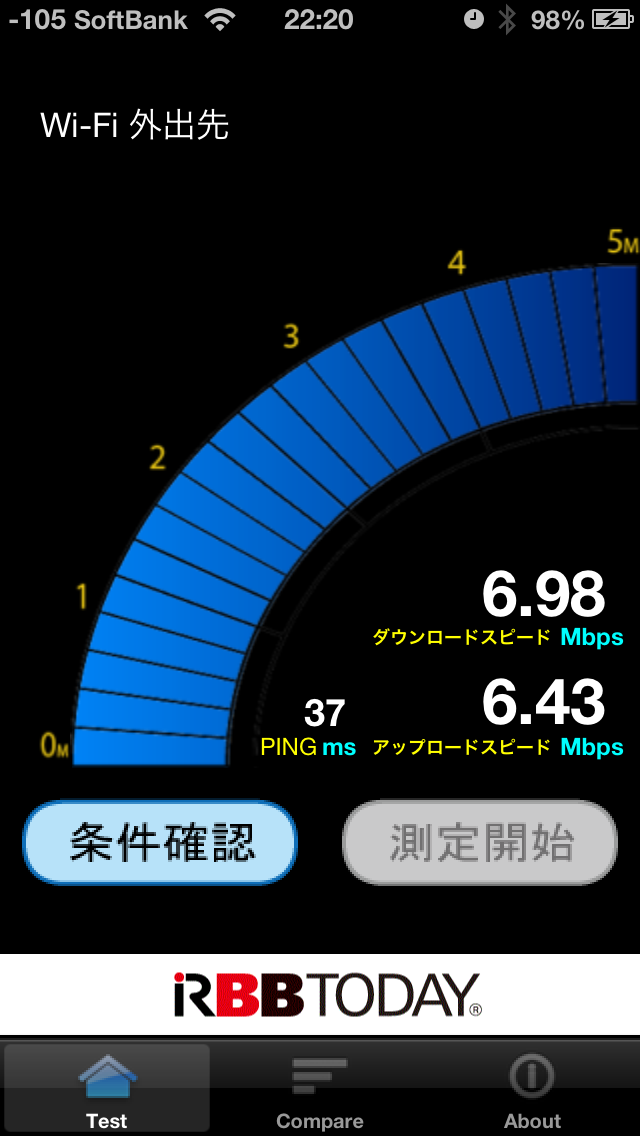The image size is (640, 1136).
Task: Start measurement with 測定開始 button
Action: coord(480,842)
